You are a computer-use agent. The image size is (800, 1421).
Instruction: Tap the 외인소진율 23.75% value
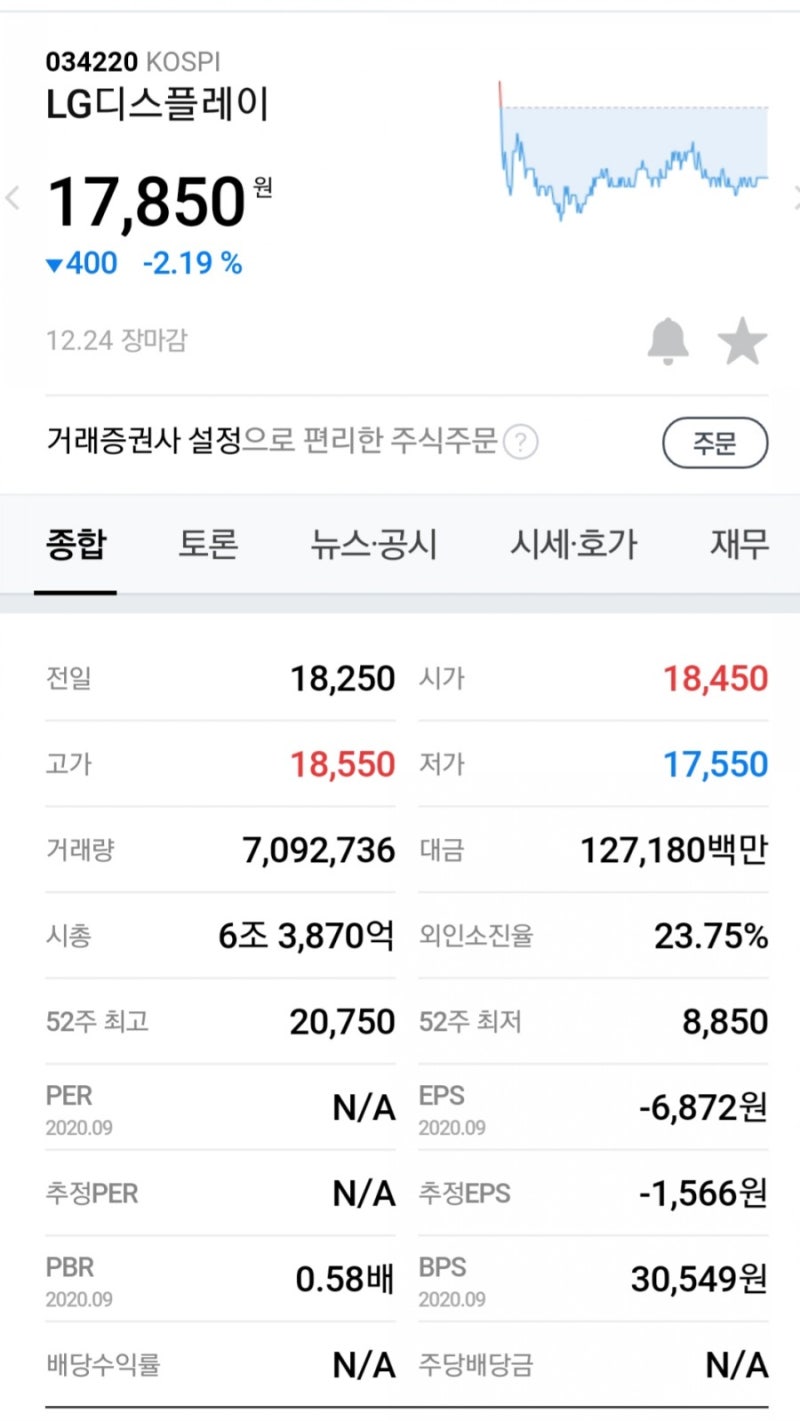point(715,936)
